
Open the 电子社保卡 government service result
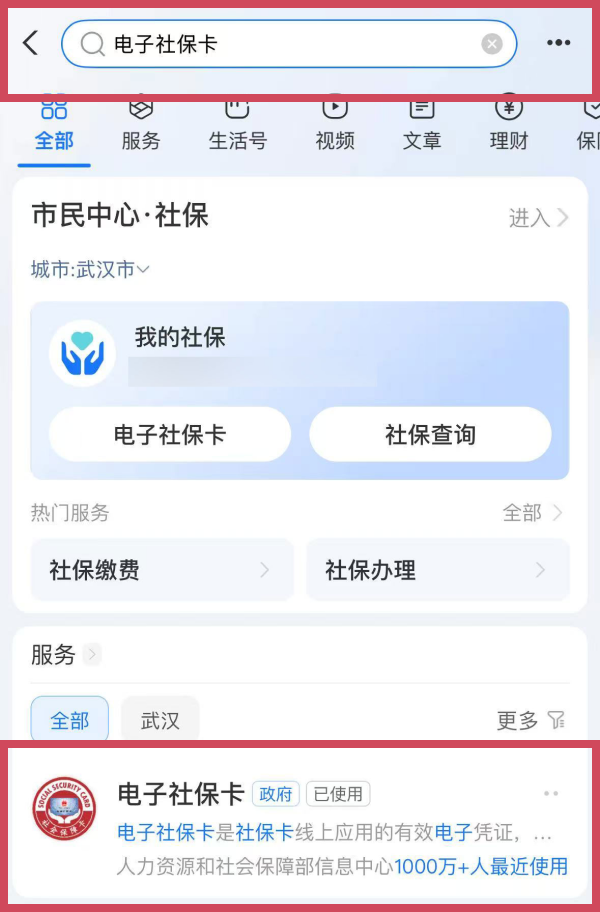300,829
